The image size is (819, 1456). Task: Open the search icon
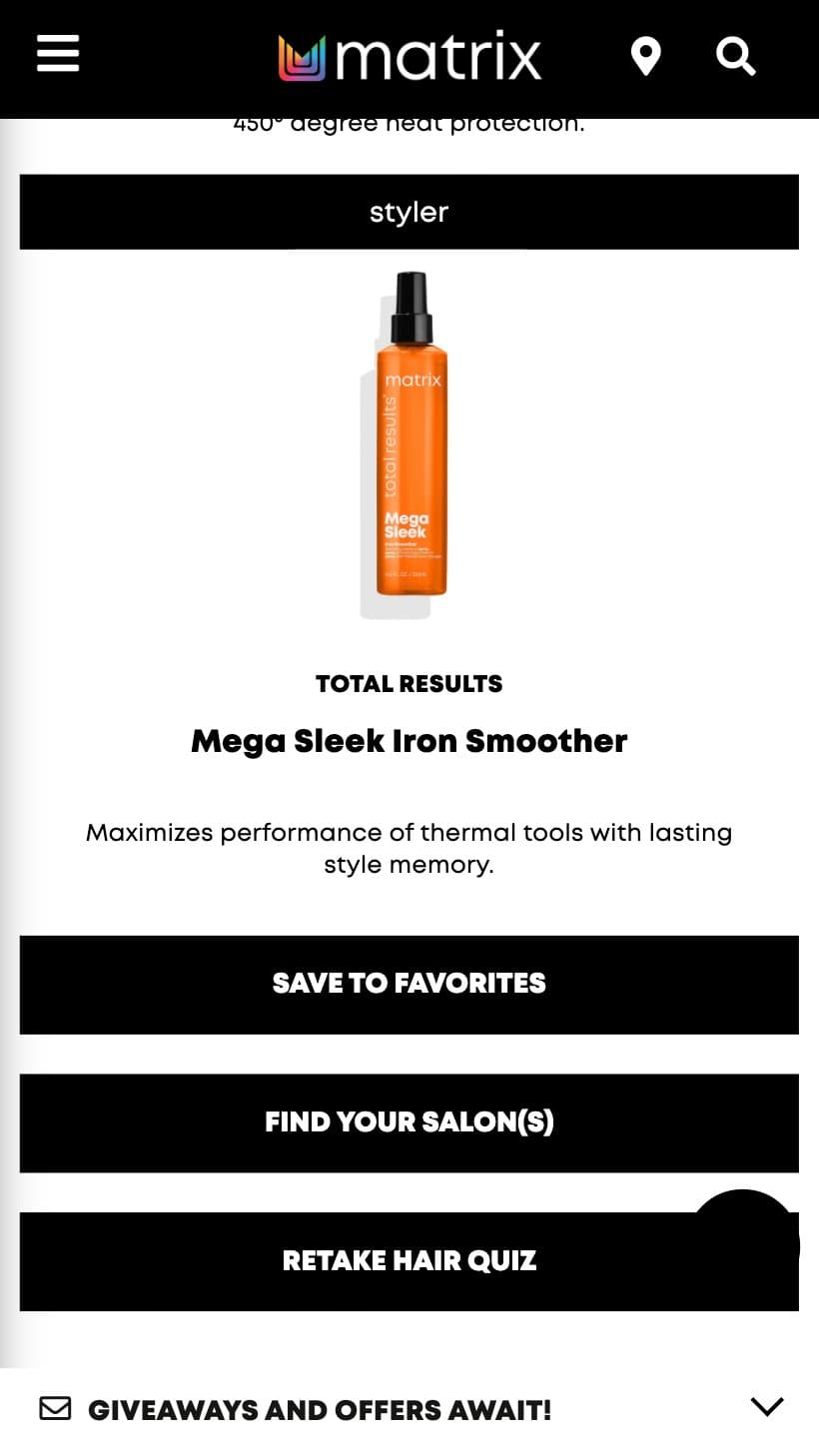(735, 56)
